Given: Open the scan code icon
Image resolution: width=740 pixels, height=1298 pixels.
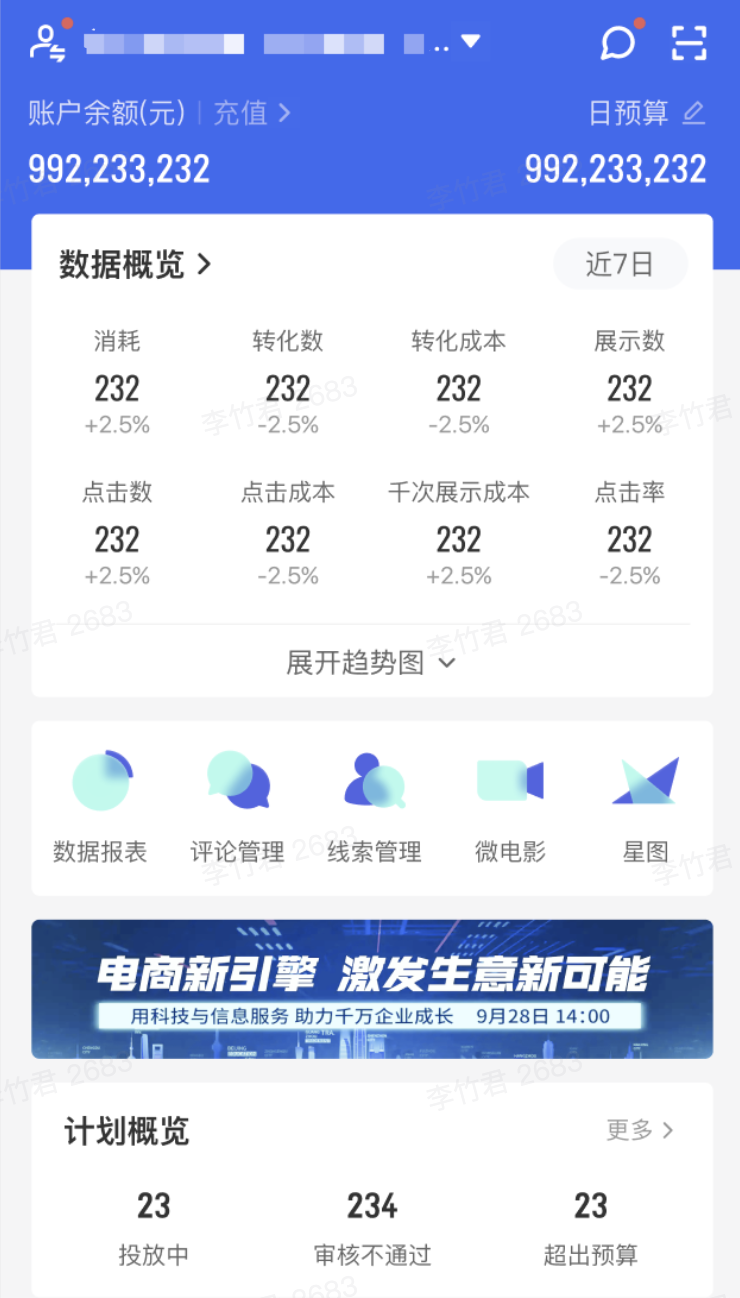Looking at the screenshot, I should click(x=689, y=43).
